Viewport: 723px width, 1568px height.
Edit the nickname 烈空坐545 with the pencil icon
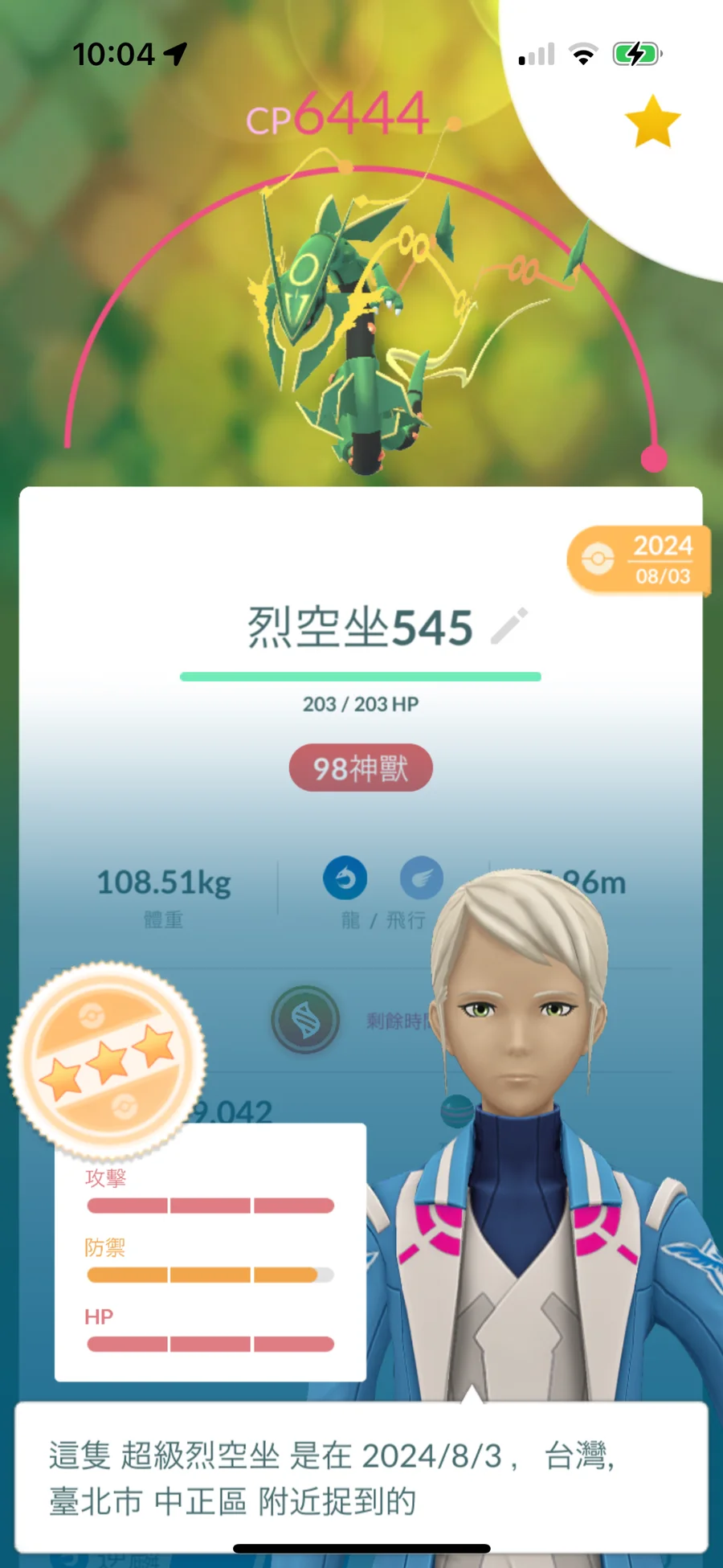click(509, 626)
